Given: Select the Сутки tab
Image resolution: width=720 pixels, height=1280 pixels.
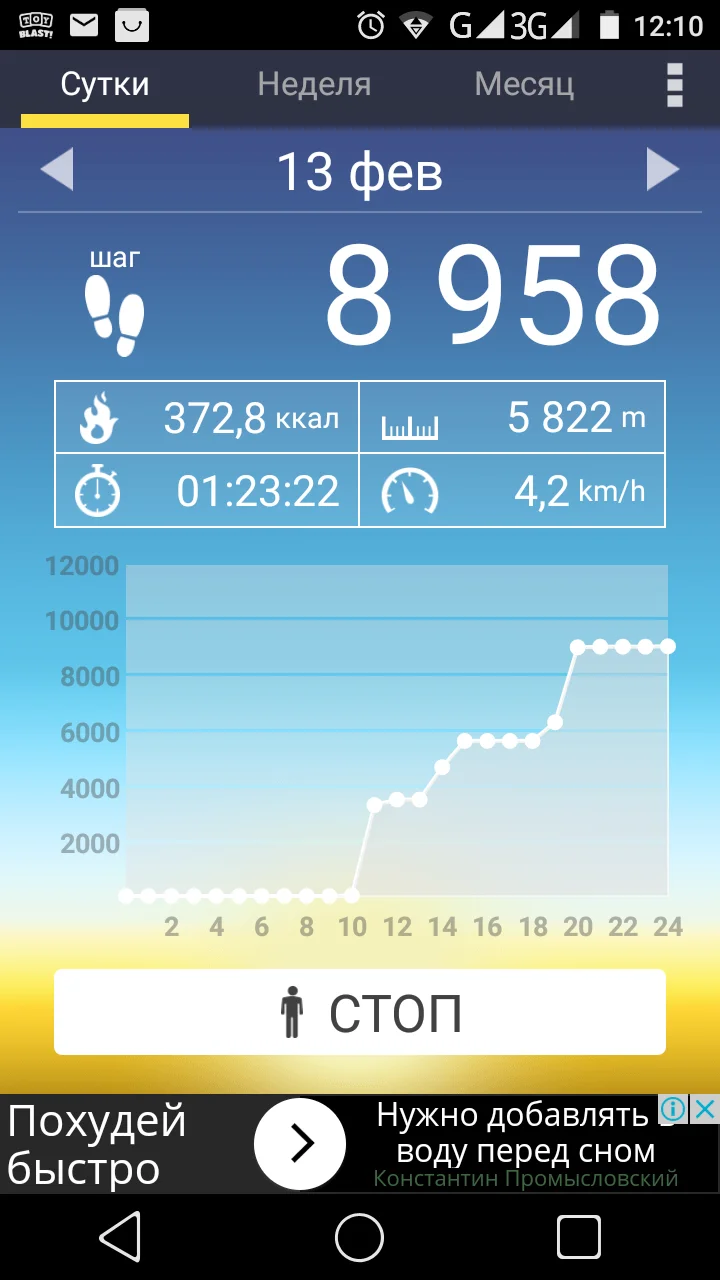Looking at the screenshot, I should click(105, 85).
